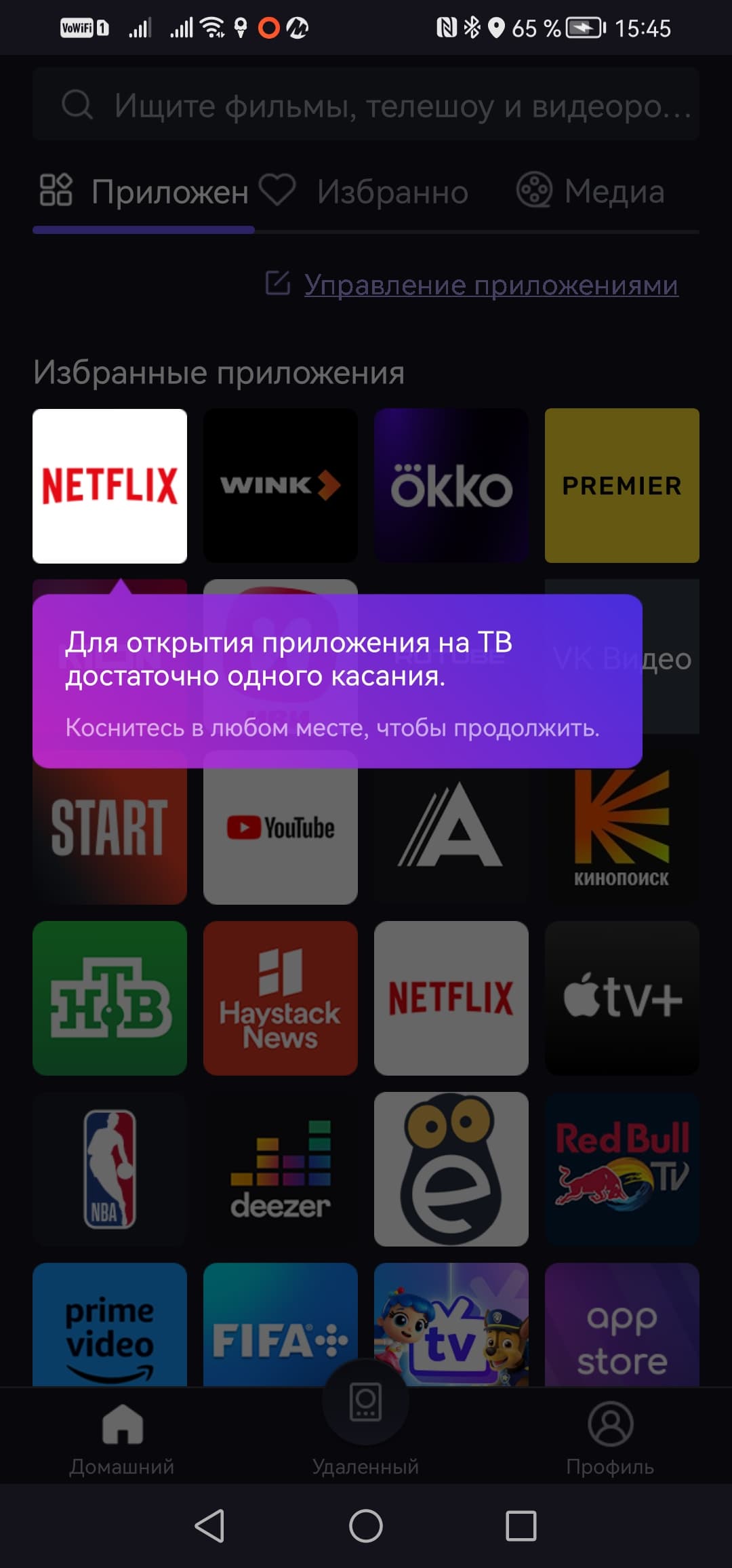Launch the Deezer app tile
This screenshot has width=732, height=1568.
pos(281,1169)
